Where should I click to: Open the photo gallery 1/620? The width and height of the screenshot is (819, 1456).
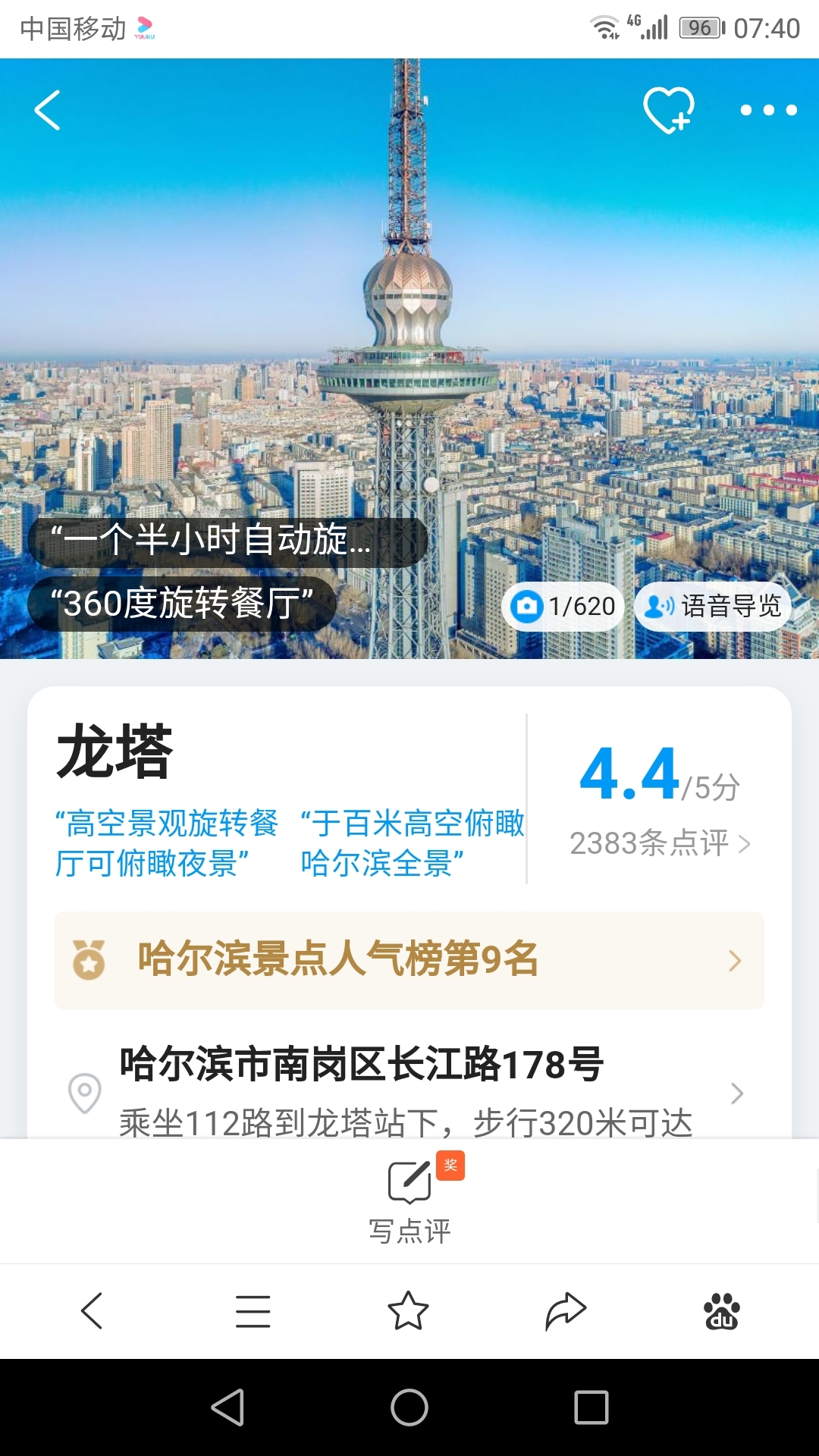[x=563, y=606]
